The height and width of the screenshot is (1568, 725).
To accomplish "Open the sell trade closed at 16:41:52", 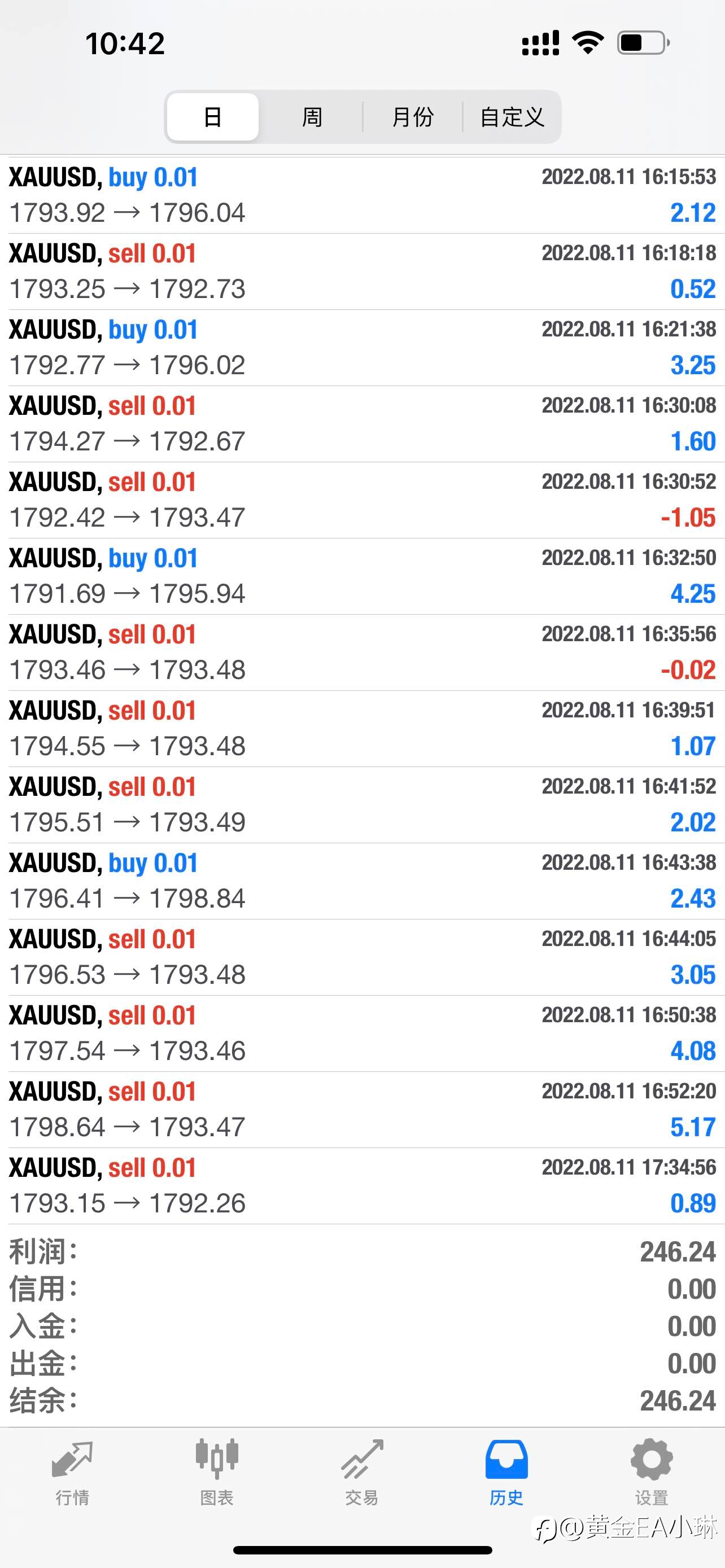I will click(x=362, y=805).
